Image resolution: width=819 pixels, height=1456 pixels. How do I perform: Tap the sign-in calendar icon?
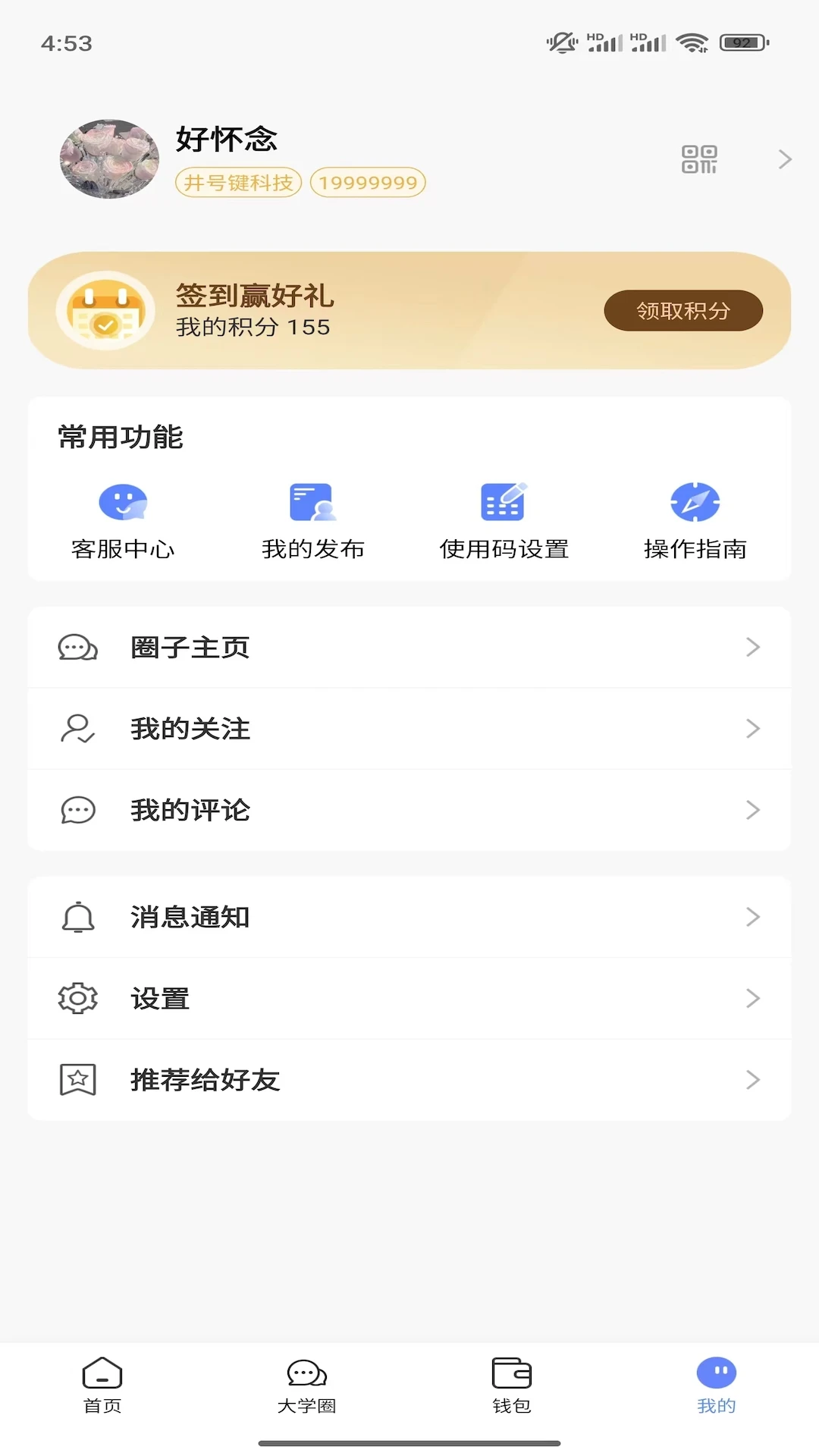(x=106, y=309)
